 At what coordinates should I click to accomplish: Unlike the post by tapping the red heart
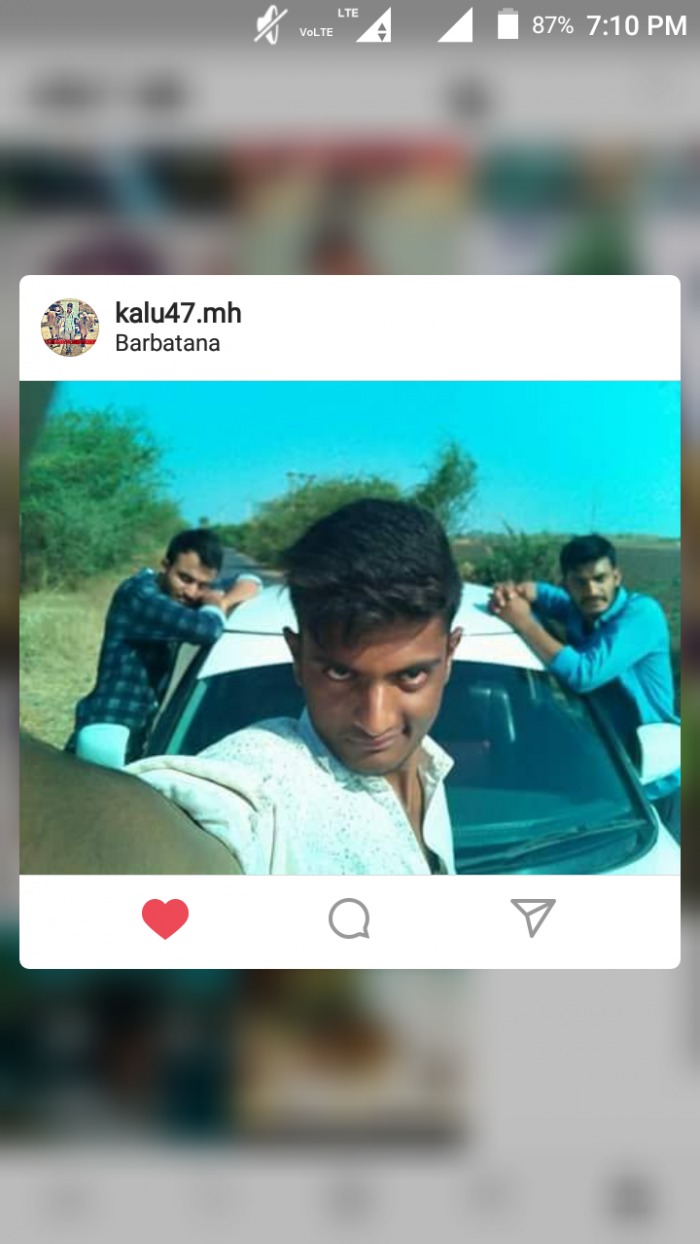165,918
